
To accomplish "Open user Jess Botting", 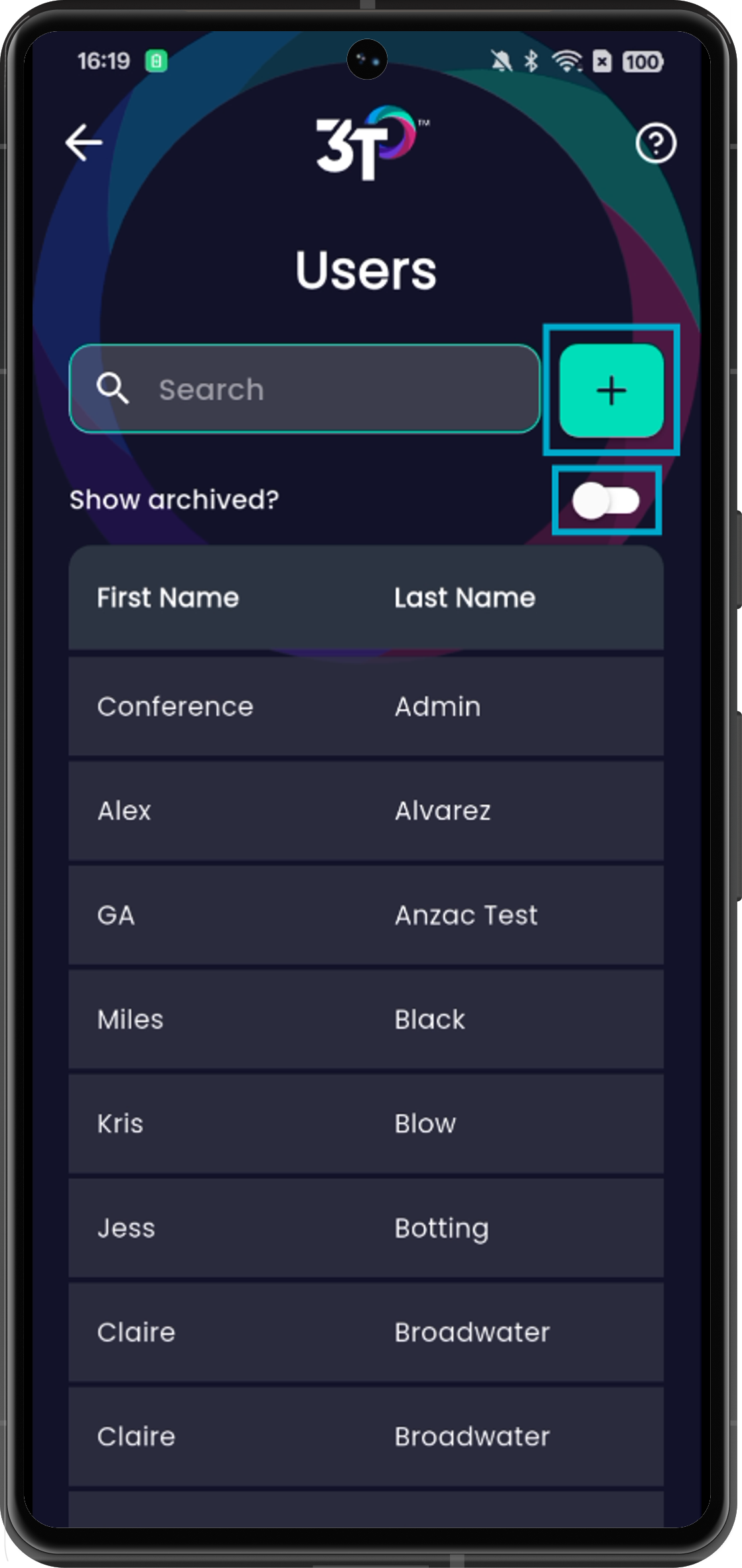I will point(366,1227).
